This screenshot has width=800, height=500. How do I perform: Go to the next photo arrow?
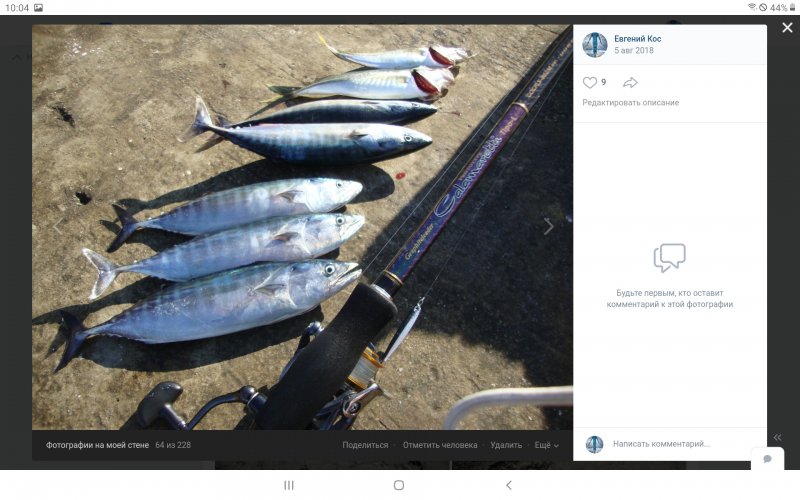click(548, 227)
